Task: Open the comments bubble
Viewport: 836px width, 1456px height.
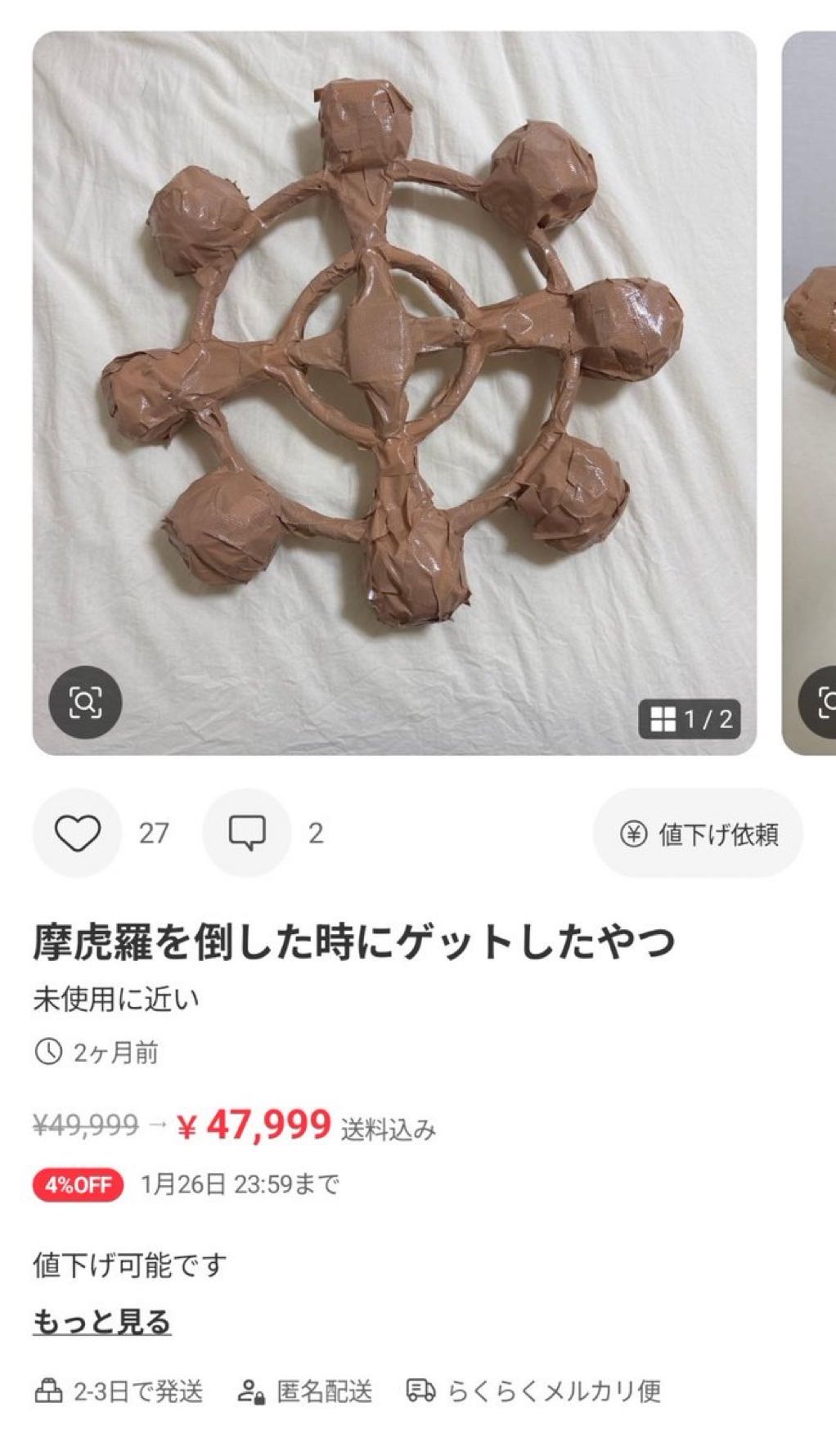Action: pyautogui.click(x=246, y=834)
